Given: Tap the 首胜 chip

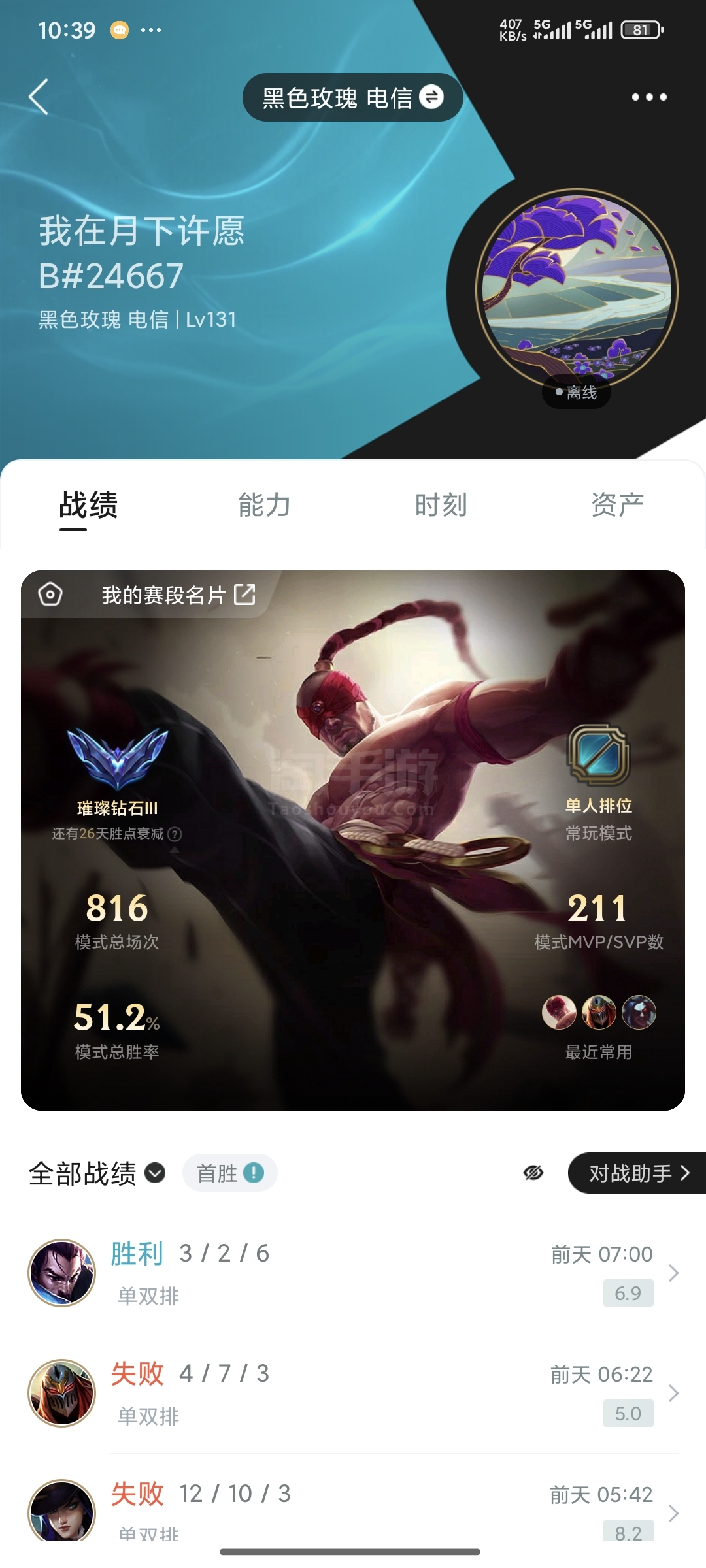Looking at the screenshot, I should [229, 1173].
